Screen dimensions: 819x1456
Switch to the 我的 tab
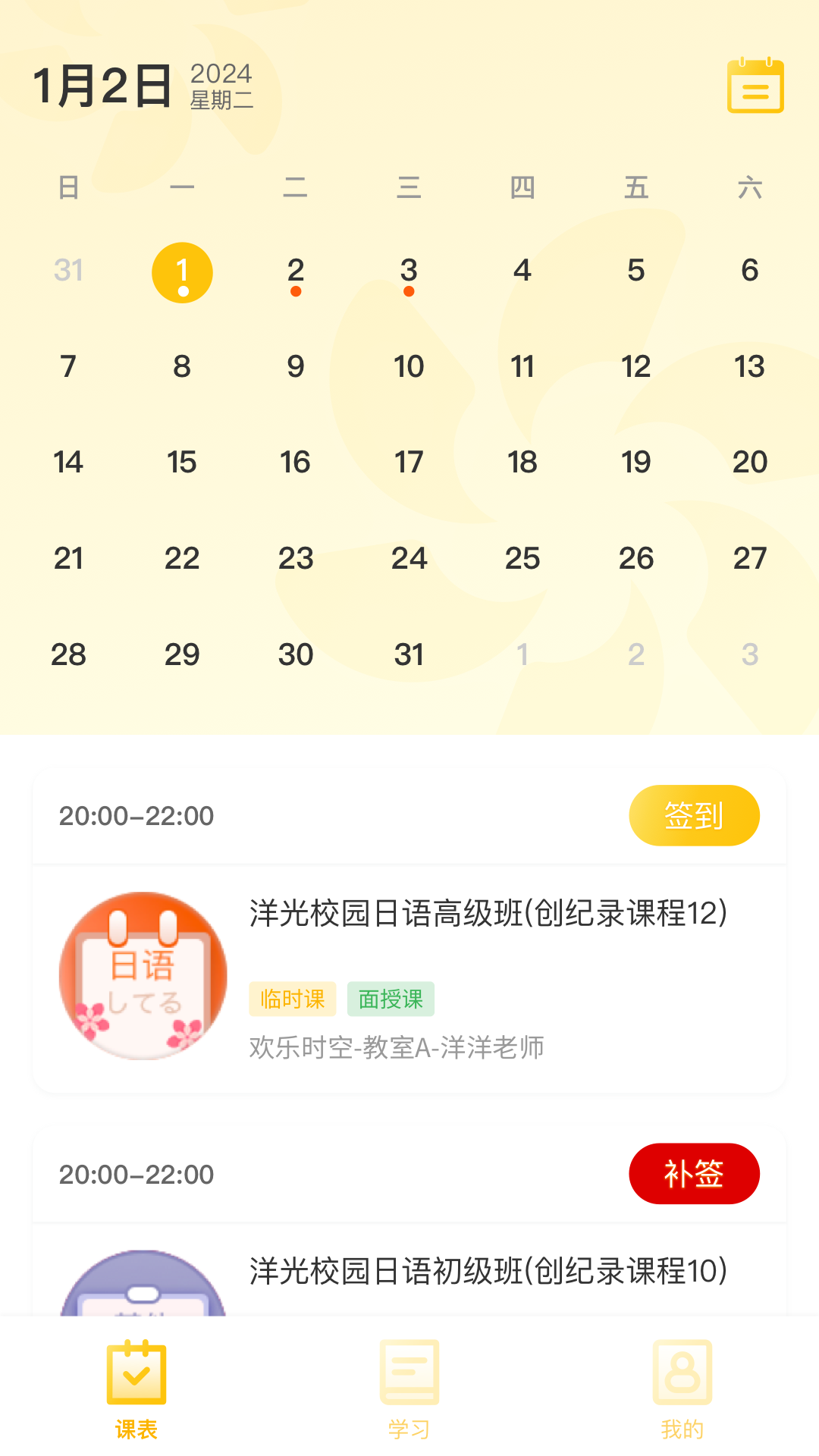point(682,1389)
